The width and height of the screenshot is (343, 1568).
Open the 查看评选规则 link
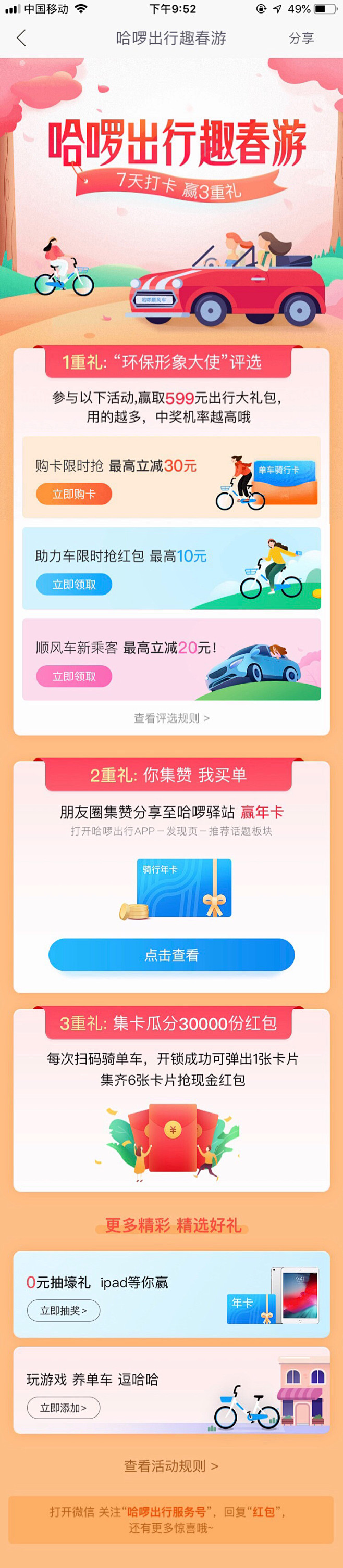click(x=171, y=718)
